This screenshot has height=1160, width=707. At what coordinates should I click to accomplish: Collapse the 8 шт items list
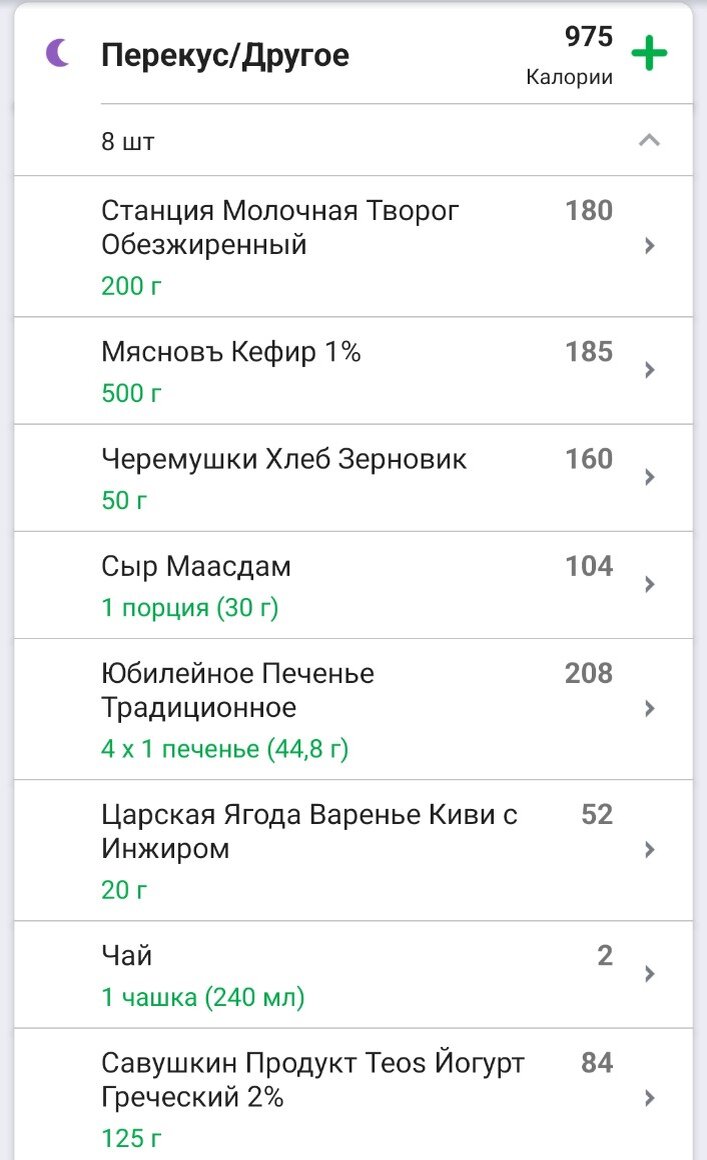click(649, 140)
